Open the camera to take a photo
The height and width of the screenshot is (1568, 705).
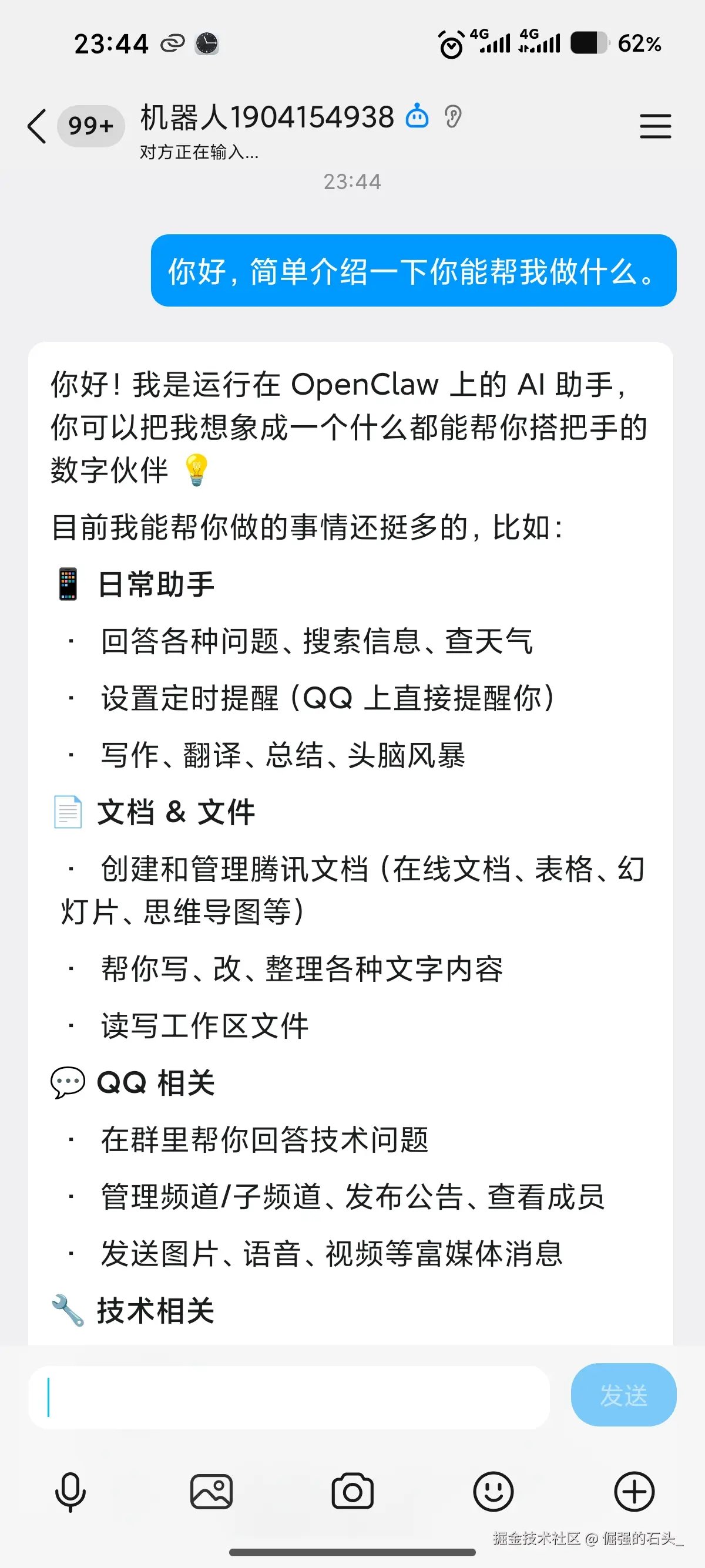point(352,1492)
